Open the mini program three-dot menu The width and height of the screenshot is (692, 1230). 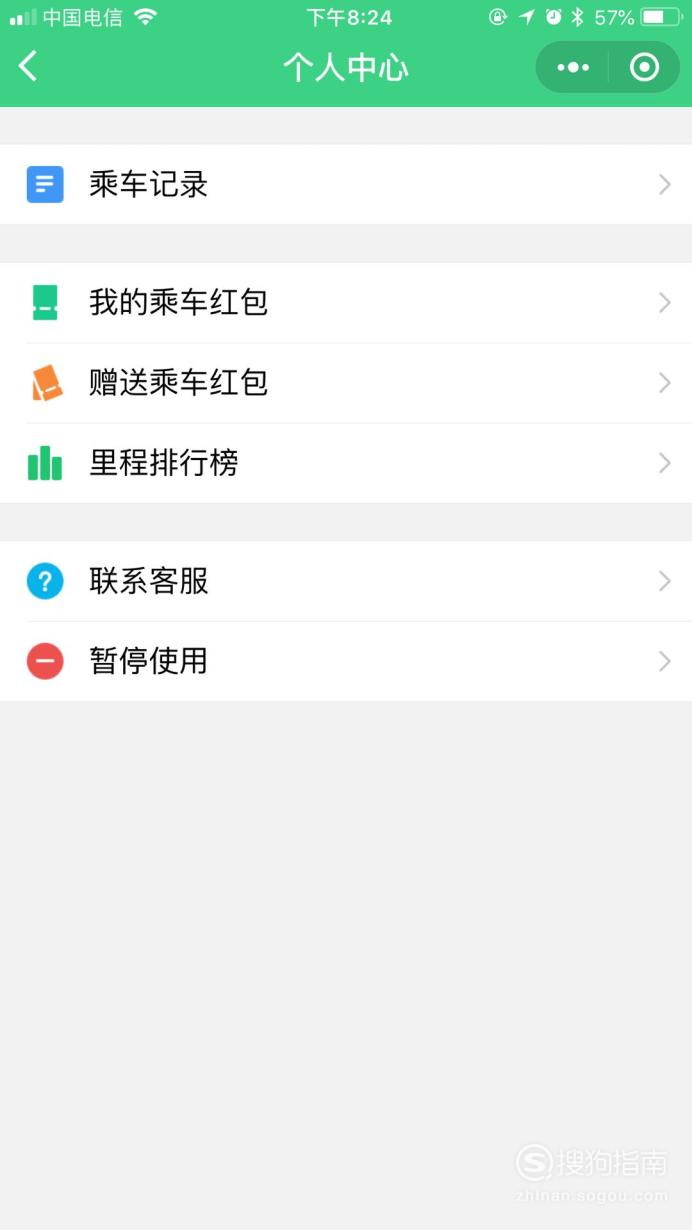click(x=573, y=67)
